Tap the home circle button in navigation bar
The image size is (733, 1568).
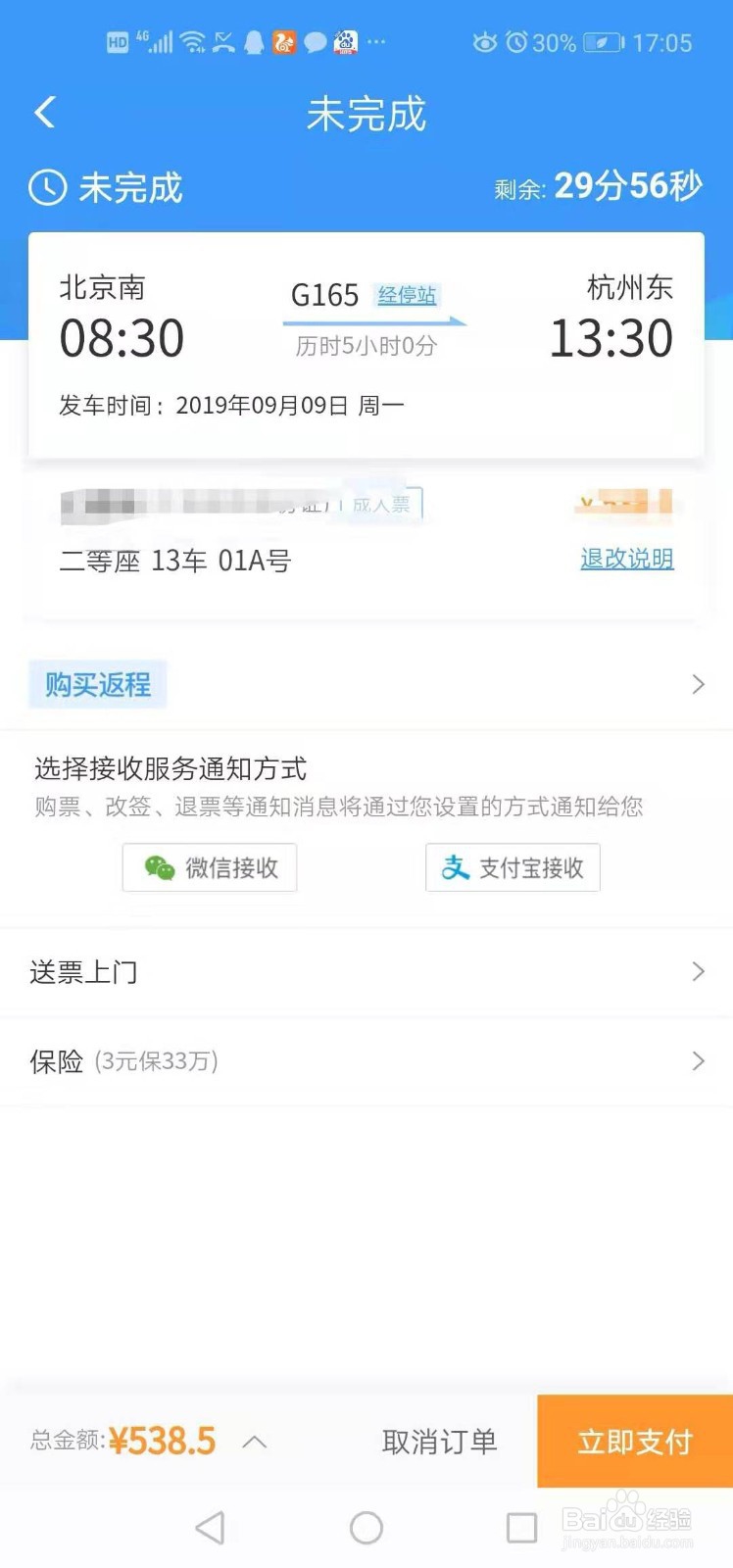(x=366, y=1526)
